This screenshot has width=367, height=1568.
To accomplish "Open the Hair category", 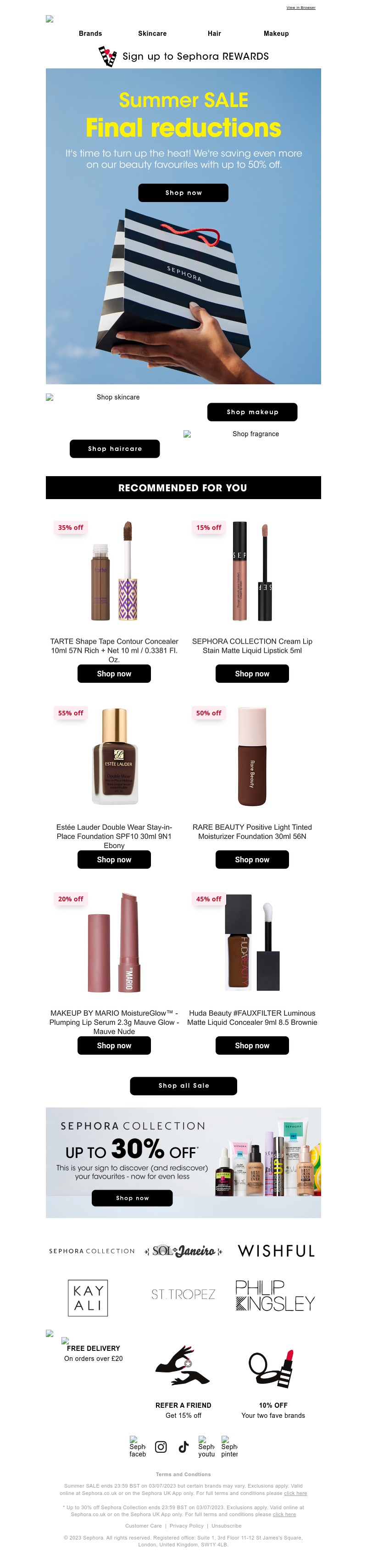I will (x=214, y=34).
